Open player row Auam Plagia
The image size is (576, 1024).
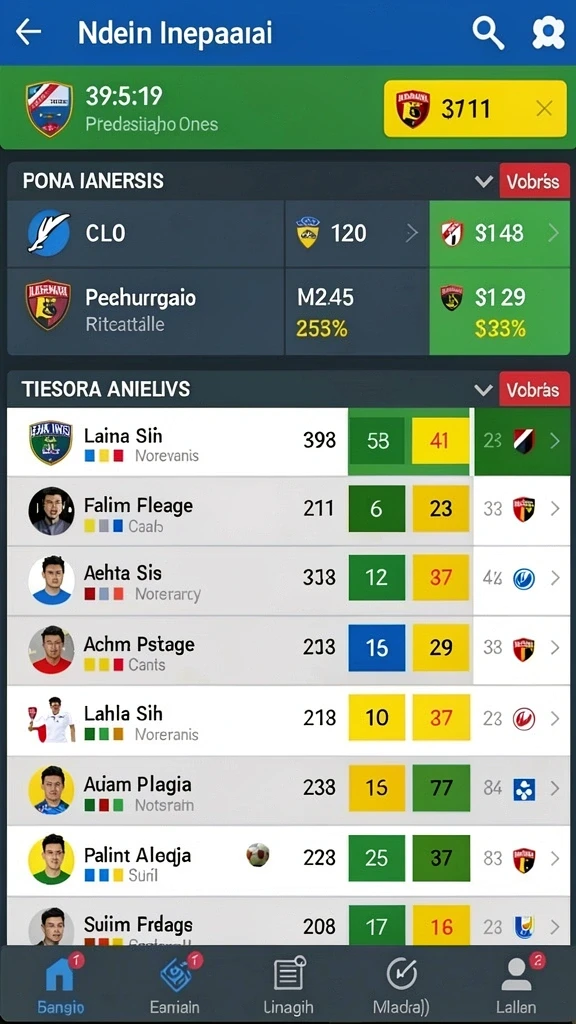click(288, 790)
